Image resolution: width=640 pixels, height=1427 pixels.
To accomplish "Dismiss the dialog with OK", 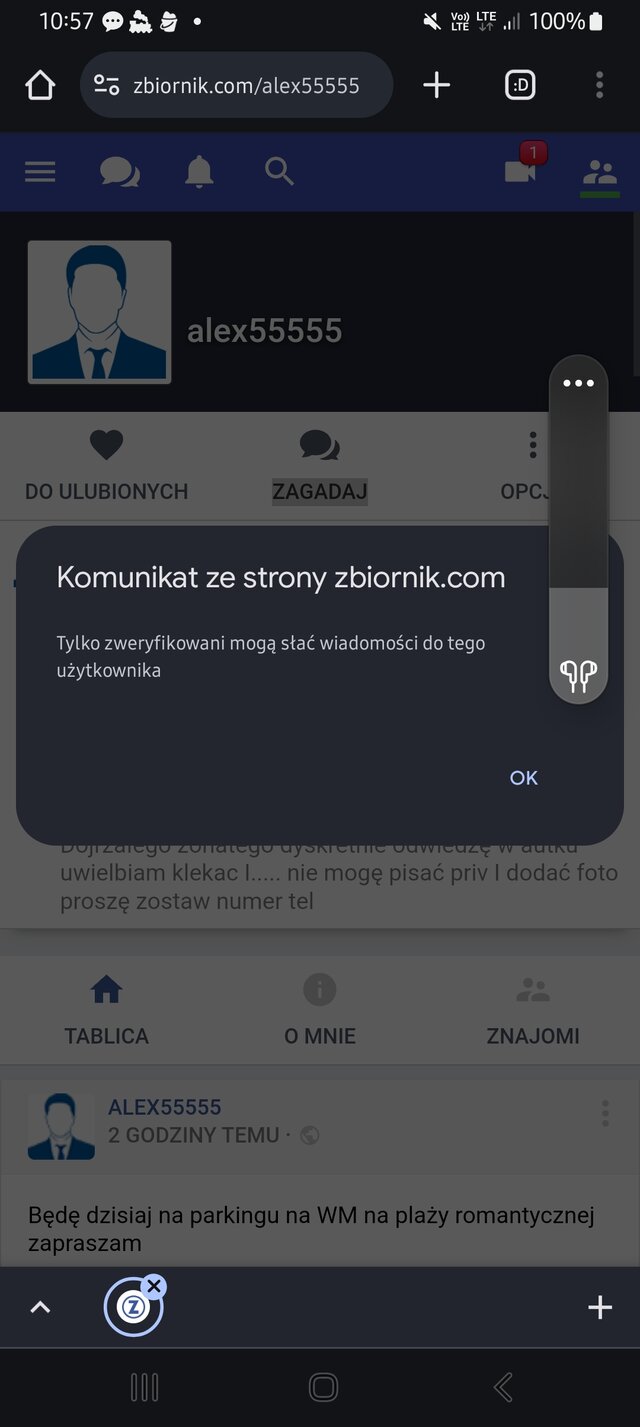I will tap(523, 778).
